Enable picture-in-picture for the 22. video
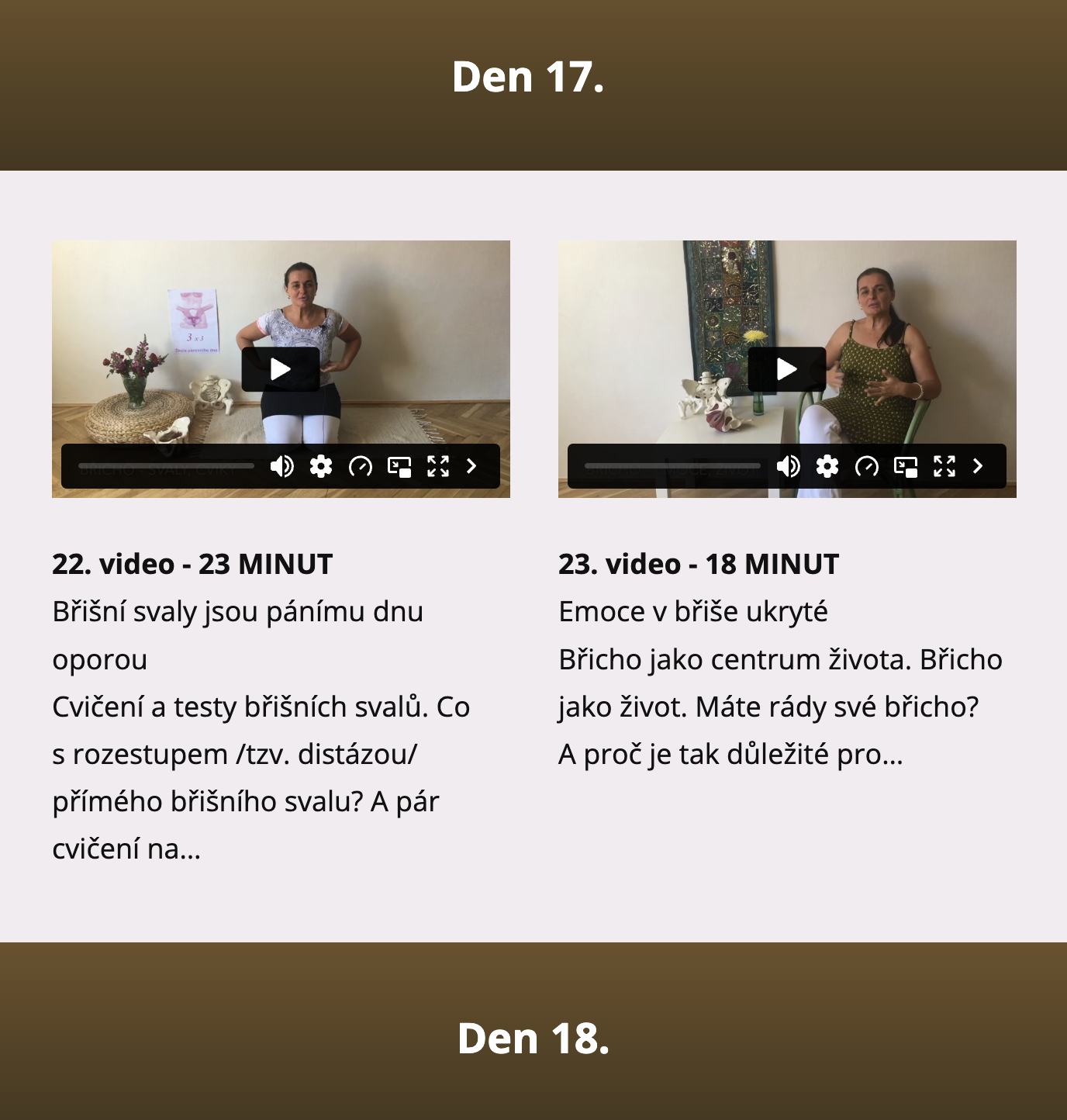 pyautogui.click(x=399, y=466)
